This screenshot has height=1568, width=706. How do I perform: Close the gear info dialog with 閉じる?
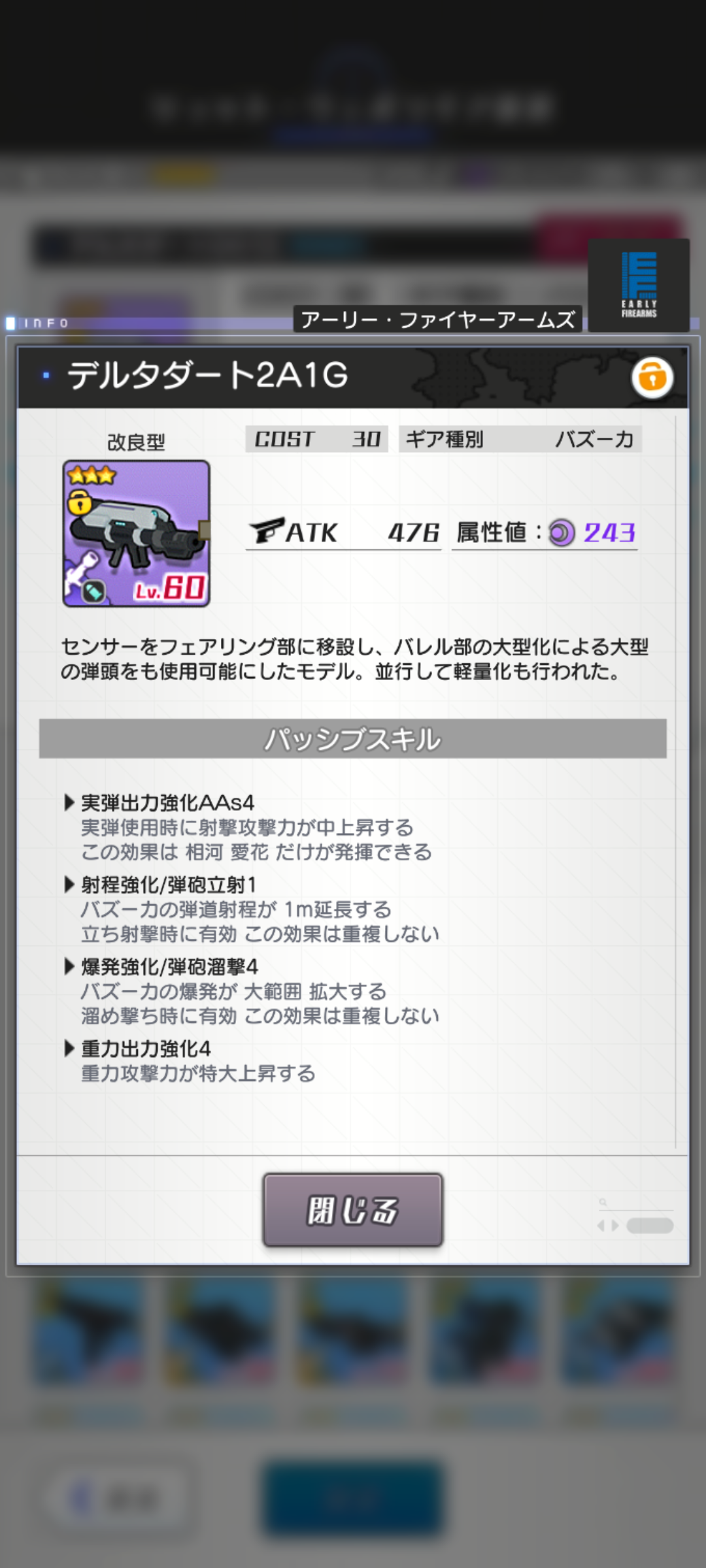352,1210
